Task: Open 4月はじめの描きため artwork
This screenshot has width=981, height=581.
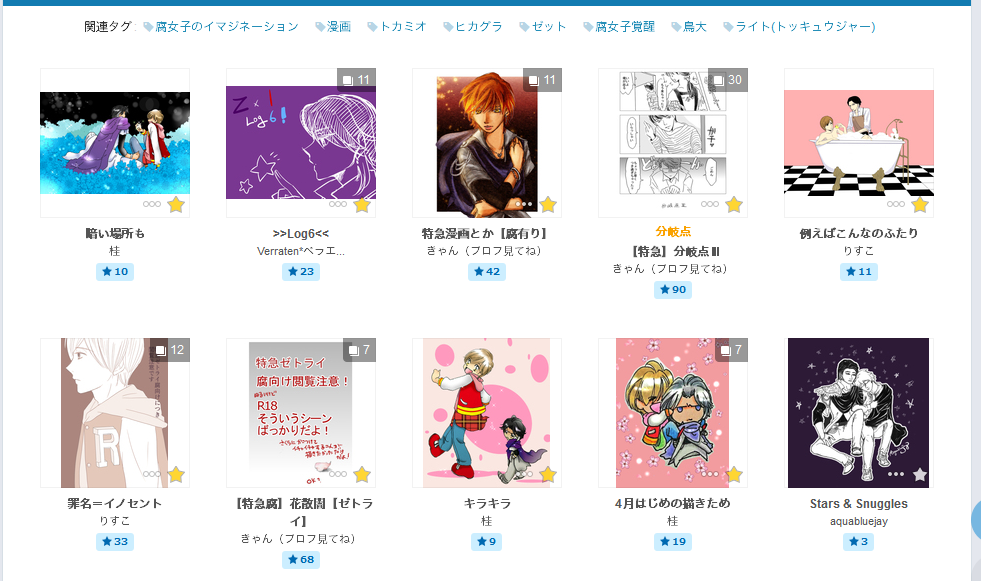Action: [x=673, y=413]
